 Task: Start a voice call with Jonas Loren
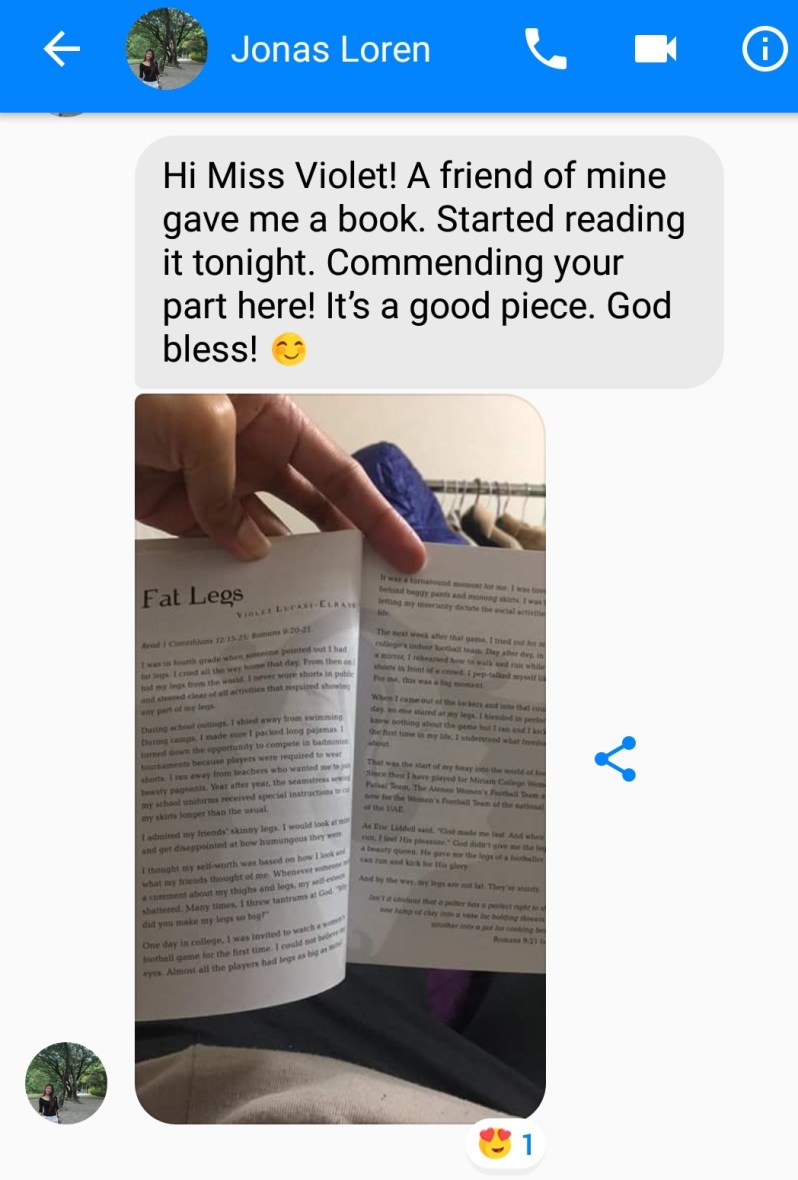coord(546,49)
